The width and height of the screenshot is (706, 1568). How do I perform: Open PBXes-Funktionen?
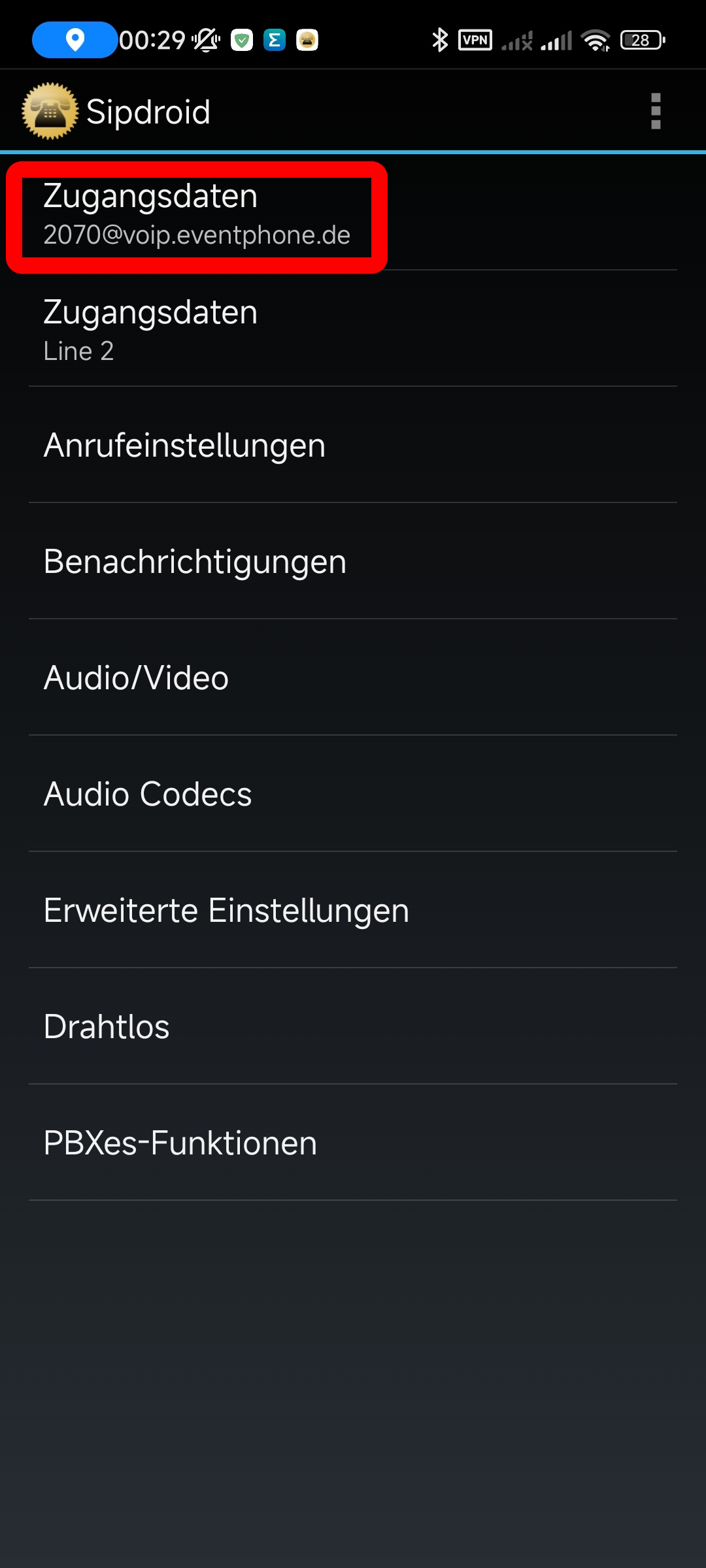coord(353,1143)
